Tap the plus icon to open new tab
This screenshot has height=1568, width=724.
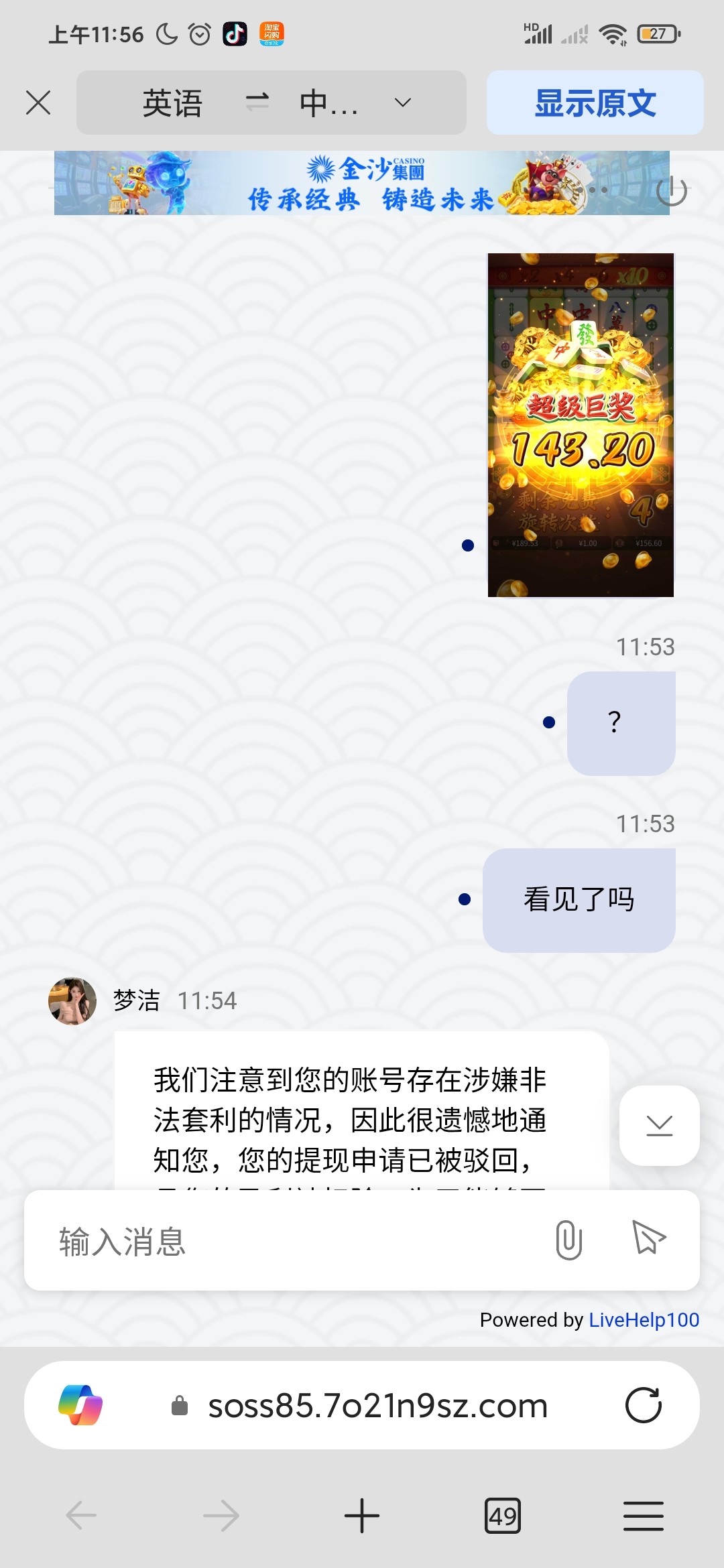coord(361,1516)
